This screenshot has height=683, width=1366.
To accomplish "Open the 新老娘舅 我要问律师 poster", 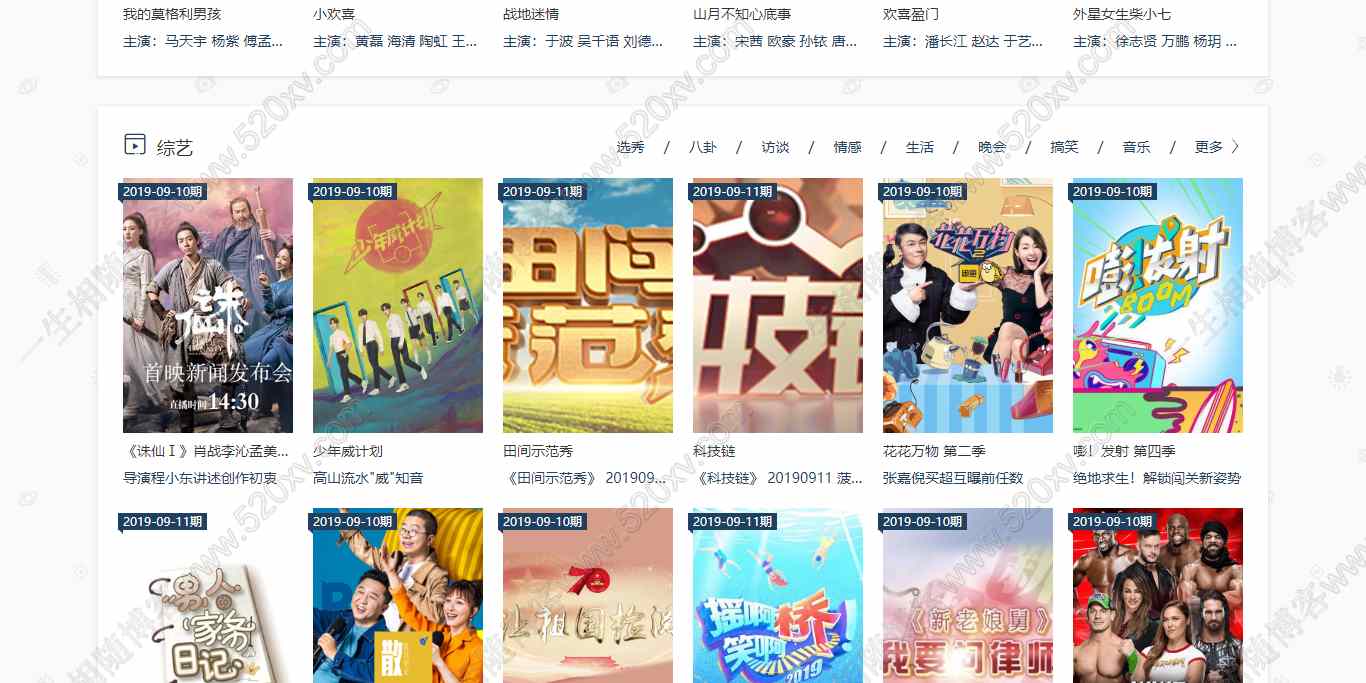I will pyautogui.click(x=968, y=600).
